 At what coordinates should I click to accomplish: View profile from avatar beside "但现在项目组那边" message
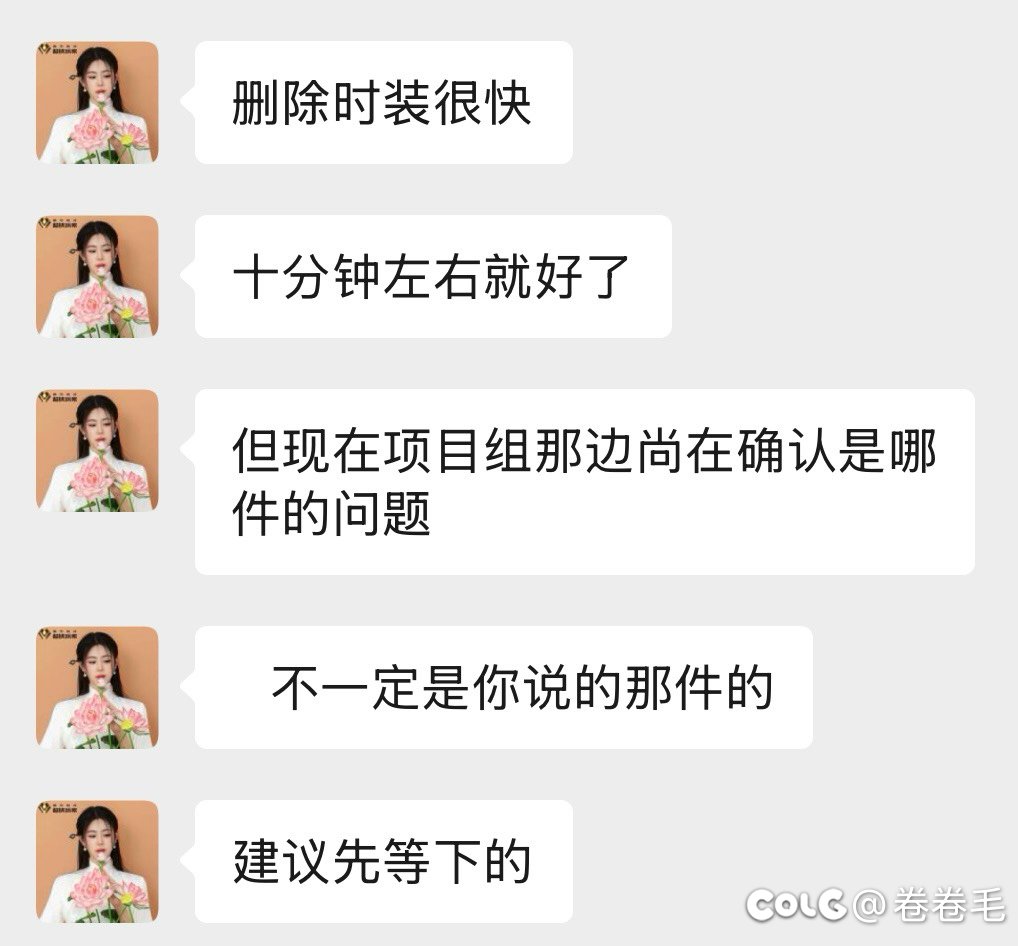[97, 450]
